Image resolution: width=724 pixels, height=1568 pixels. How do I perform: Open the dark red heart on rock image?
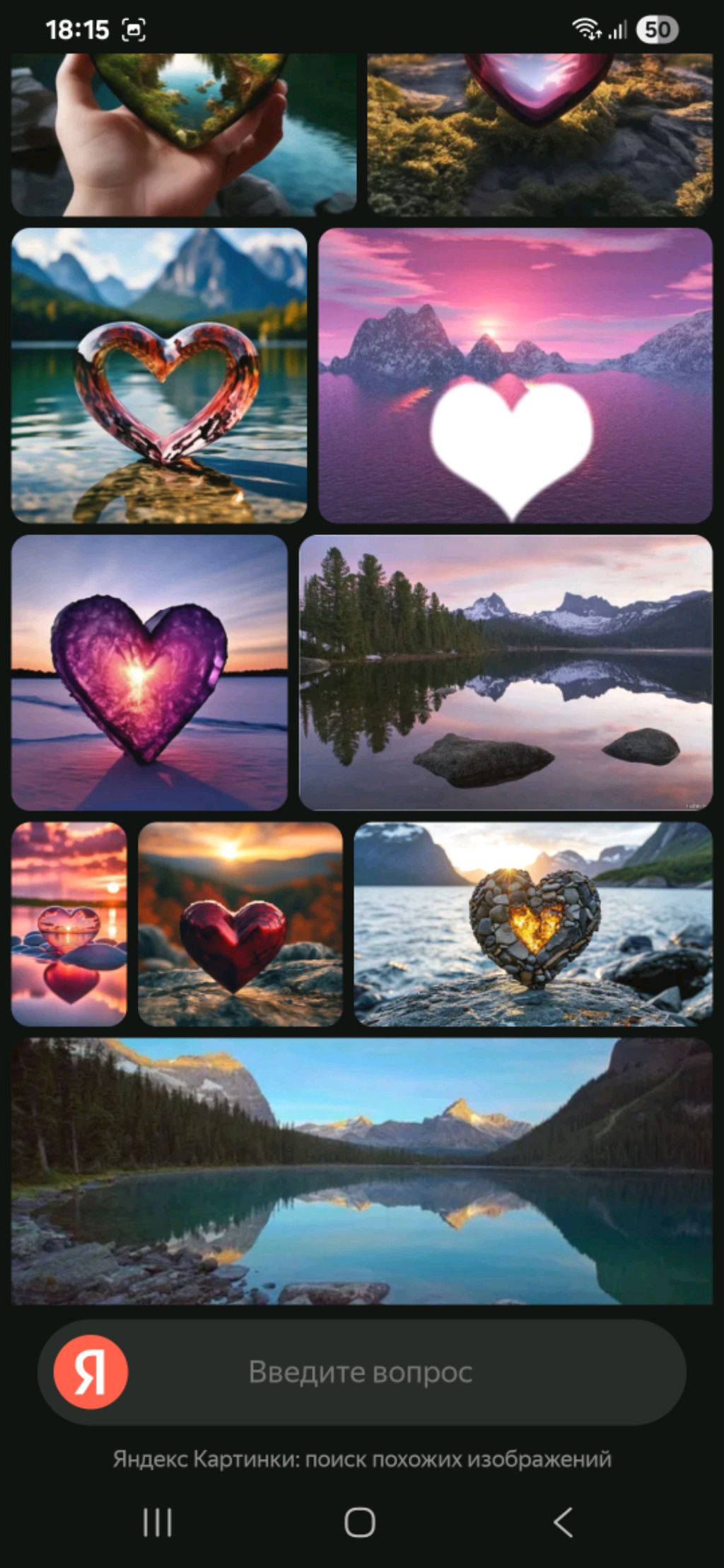coord(240,923)
